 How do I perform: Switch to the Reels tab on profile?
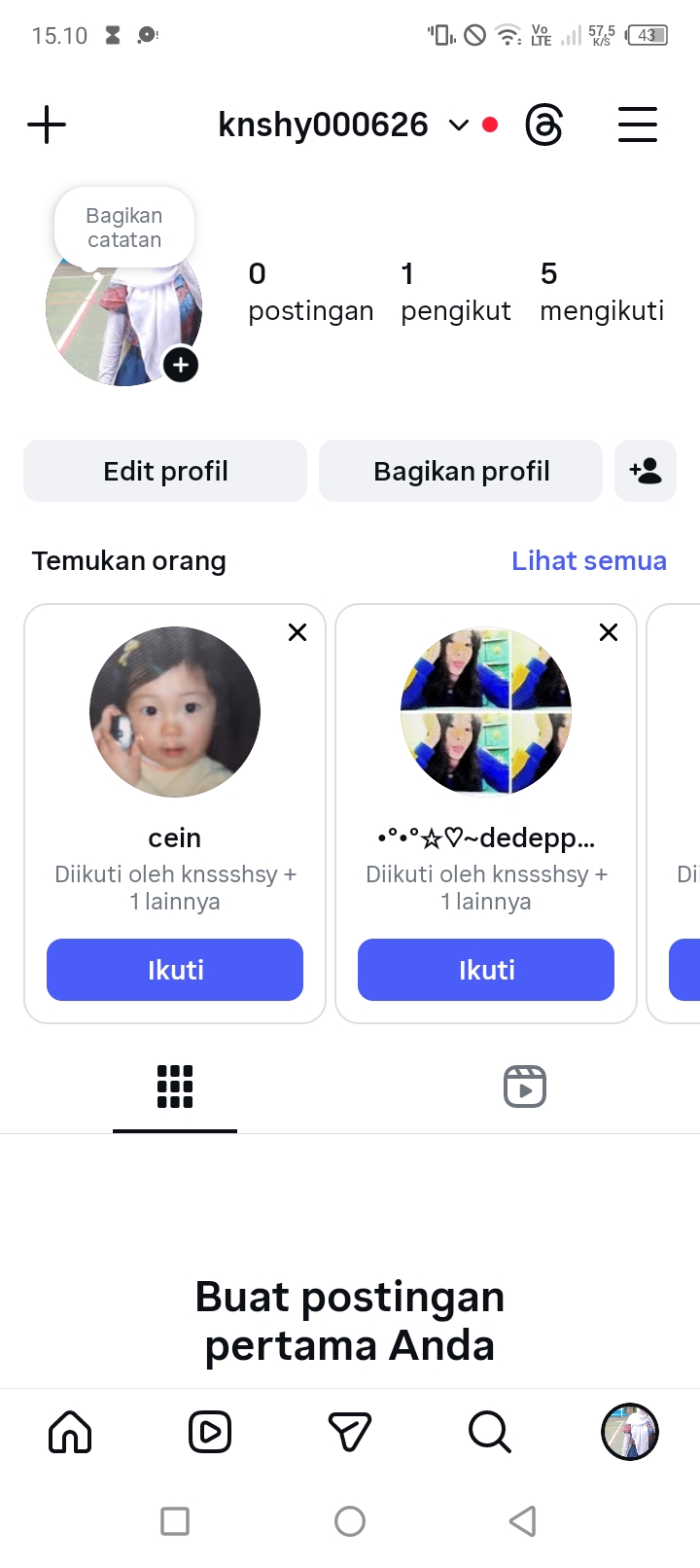(x=525, y=1087)
